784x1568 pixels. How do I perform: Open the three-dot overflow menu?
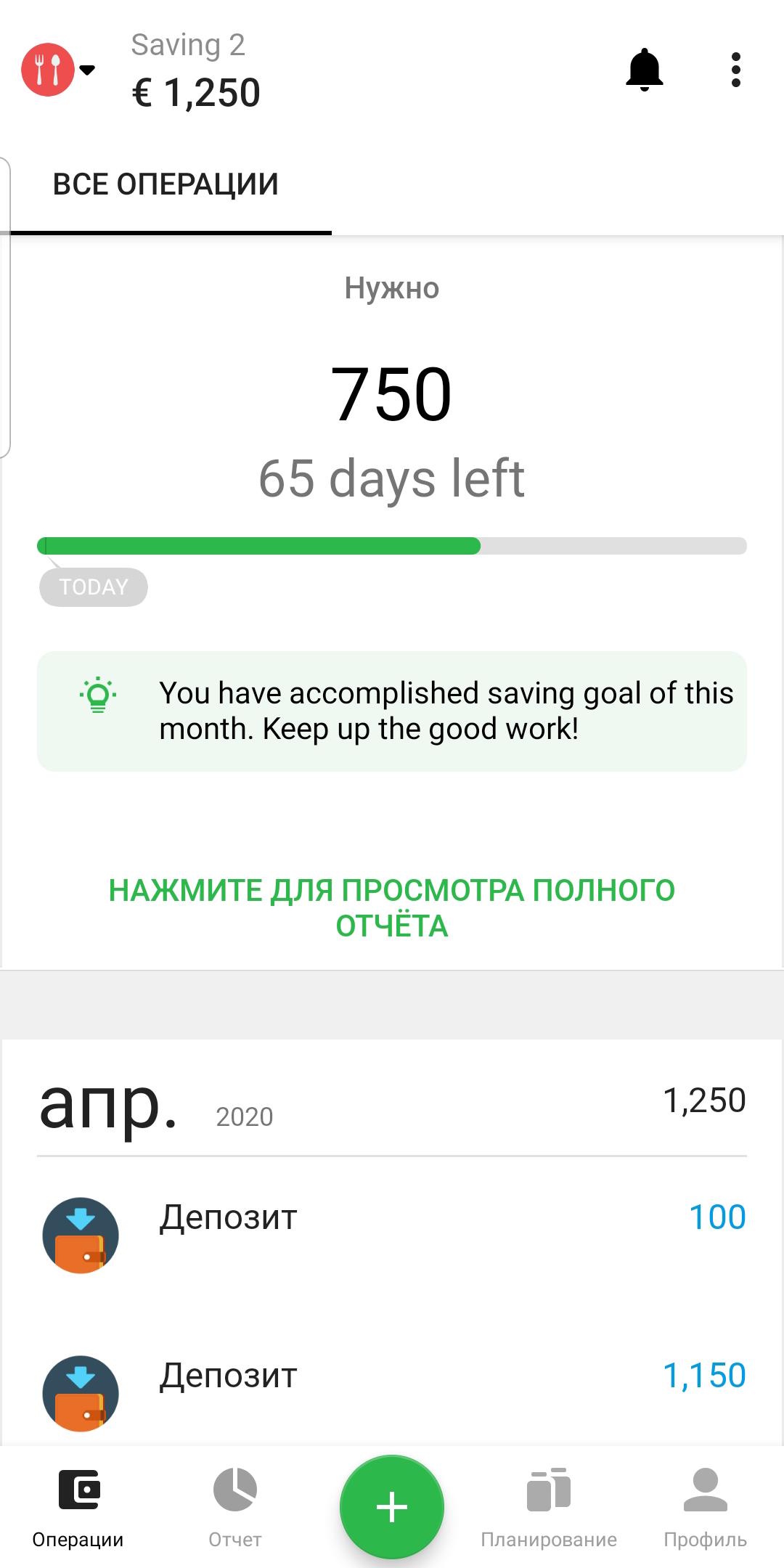click(735, 70)
